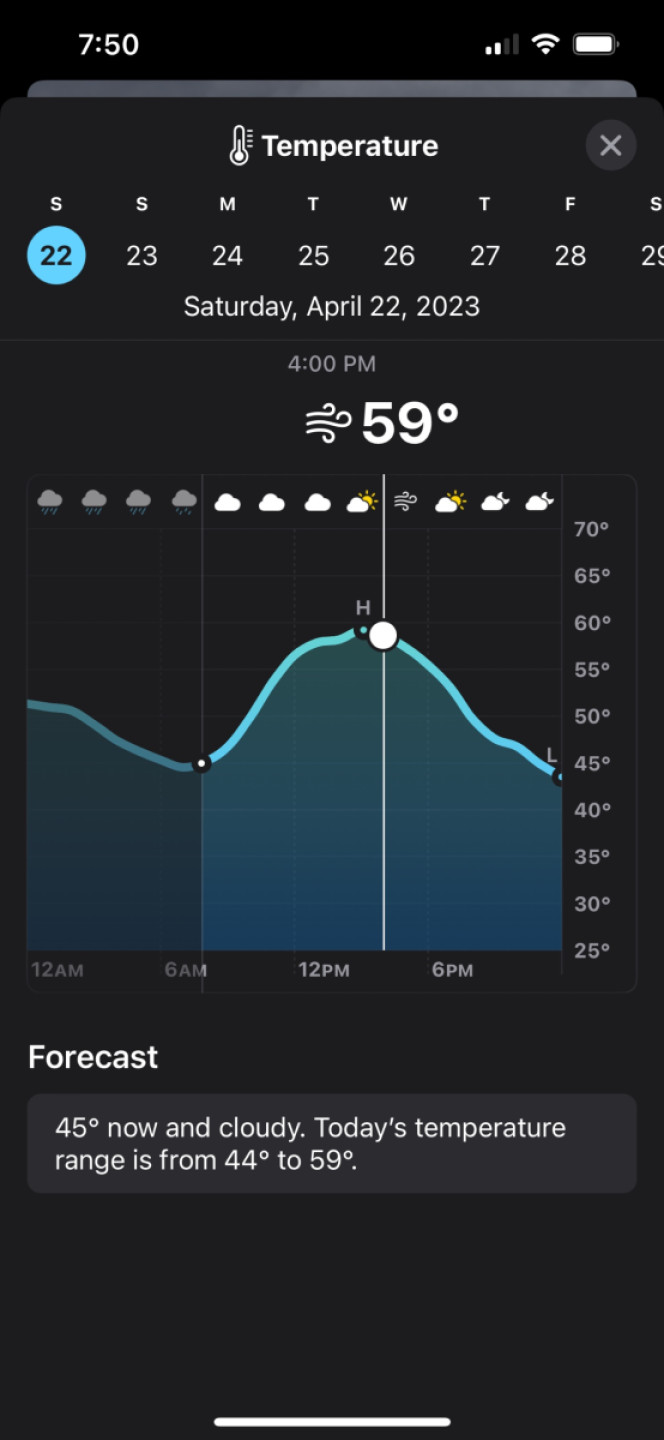This screenshot has height=1440, width=664.
Task: Choose Tuesday the 25th
Action: click(313, 255)
